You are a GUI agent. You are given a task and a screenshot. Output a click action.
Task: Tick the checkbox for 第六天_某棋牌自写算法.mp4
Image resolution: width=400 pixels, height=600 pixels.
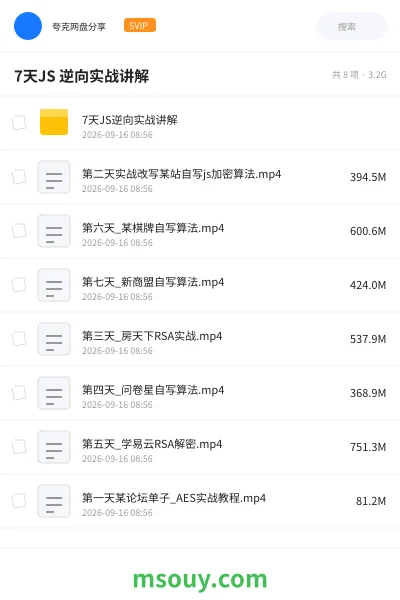click(19, 231)
